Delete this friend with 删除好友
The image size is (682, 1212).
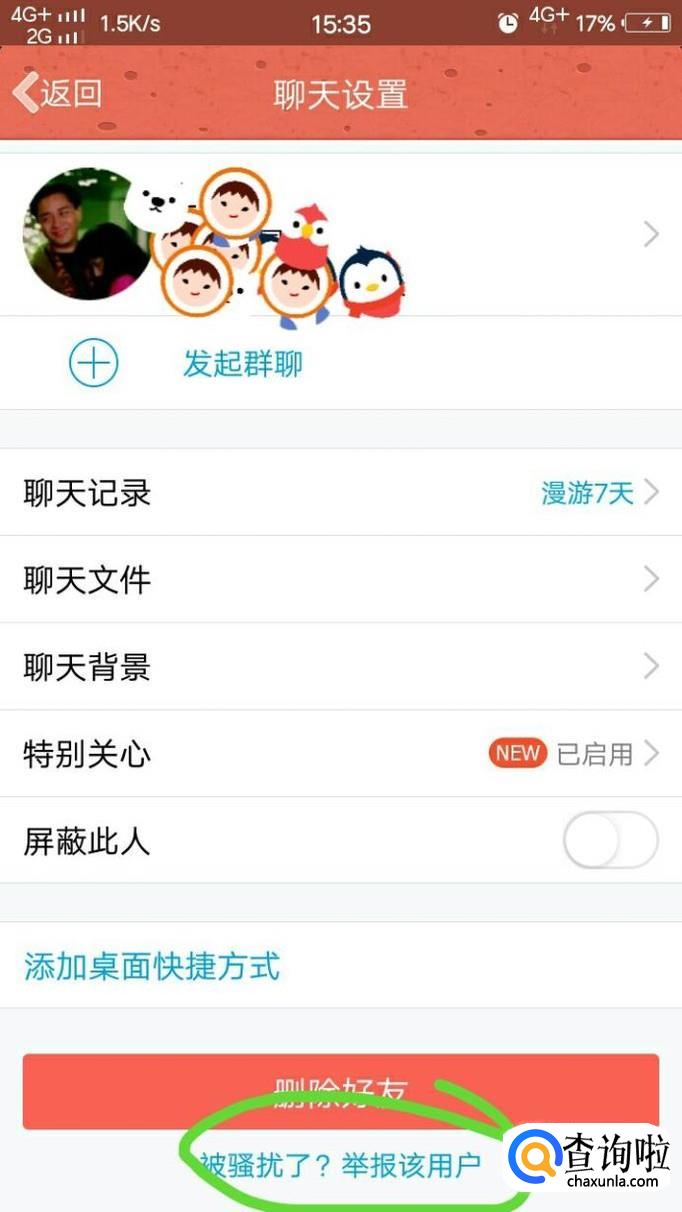coord(340,1088)
